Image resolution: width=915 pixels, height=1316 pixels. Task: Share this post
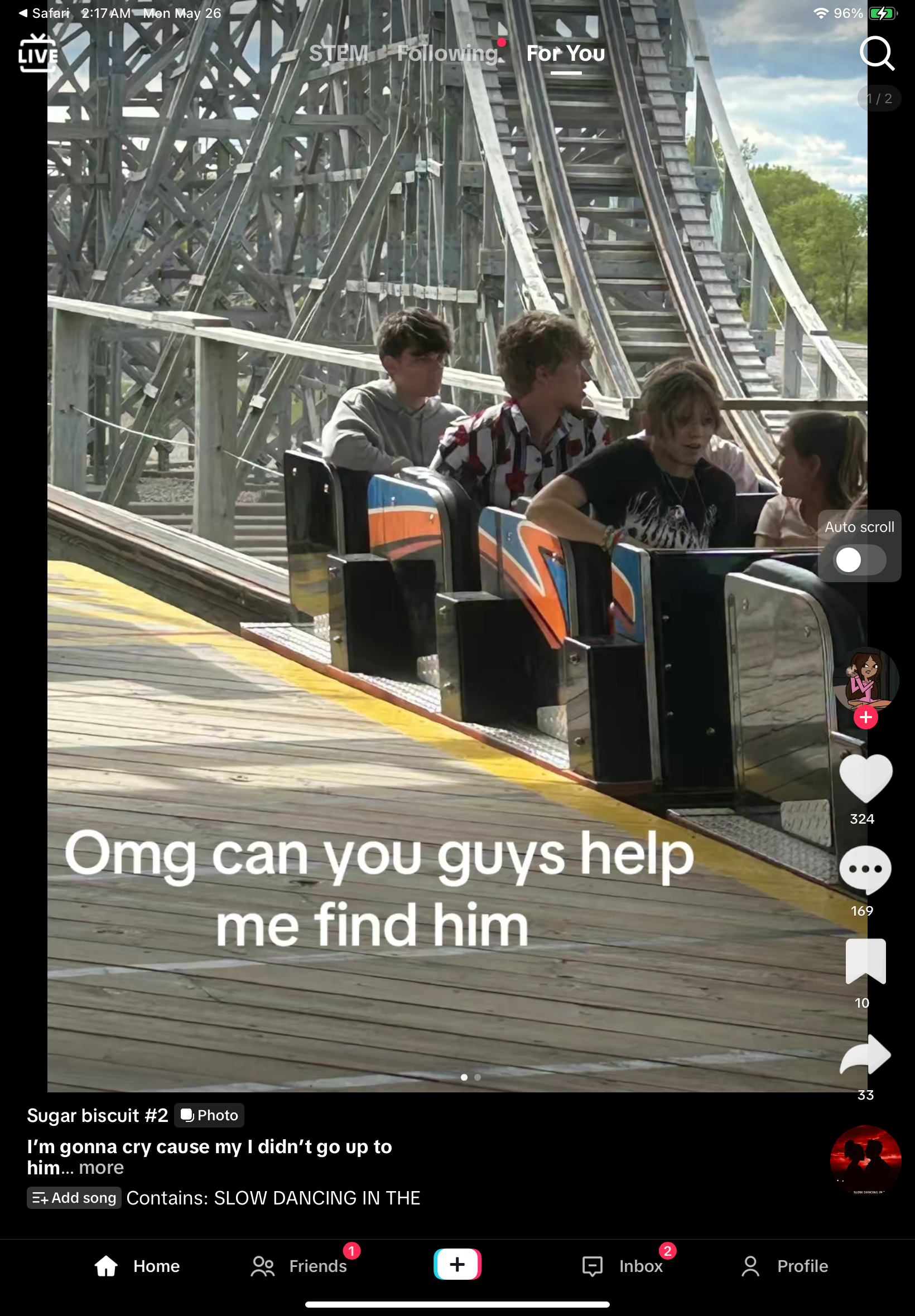865,1054
